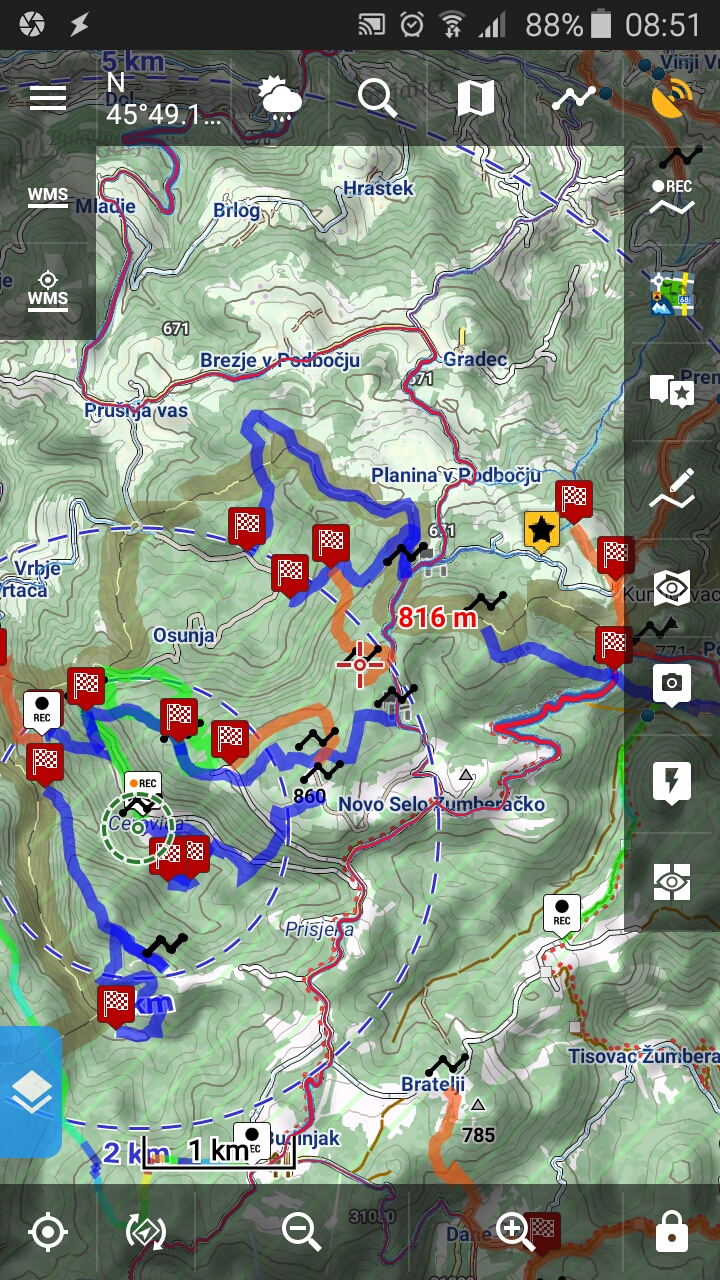The image size is (720, 1280).
Task: Open the camera photo point button
Action: click(672, 684)
